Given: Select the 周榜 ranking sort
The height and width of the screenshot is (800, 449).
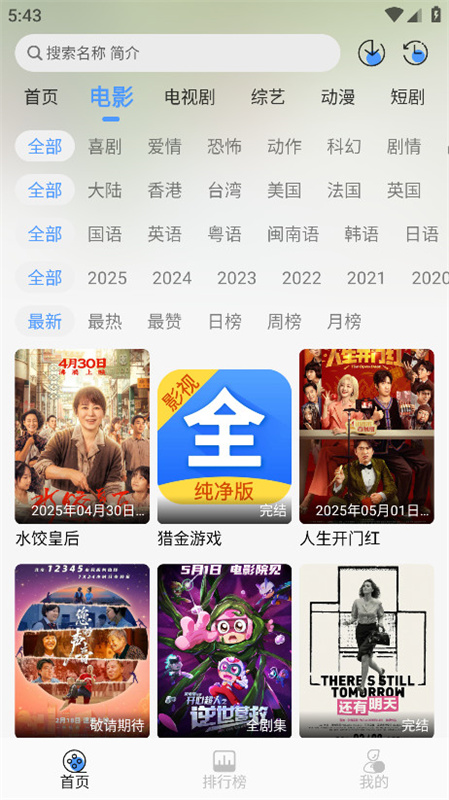Looking at the screenshot, I should [x=284, y=322].
